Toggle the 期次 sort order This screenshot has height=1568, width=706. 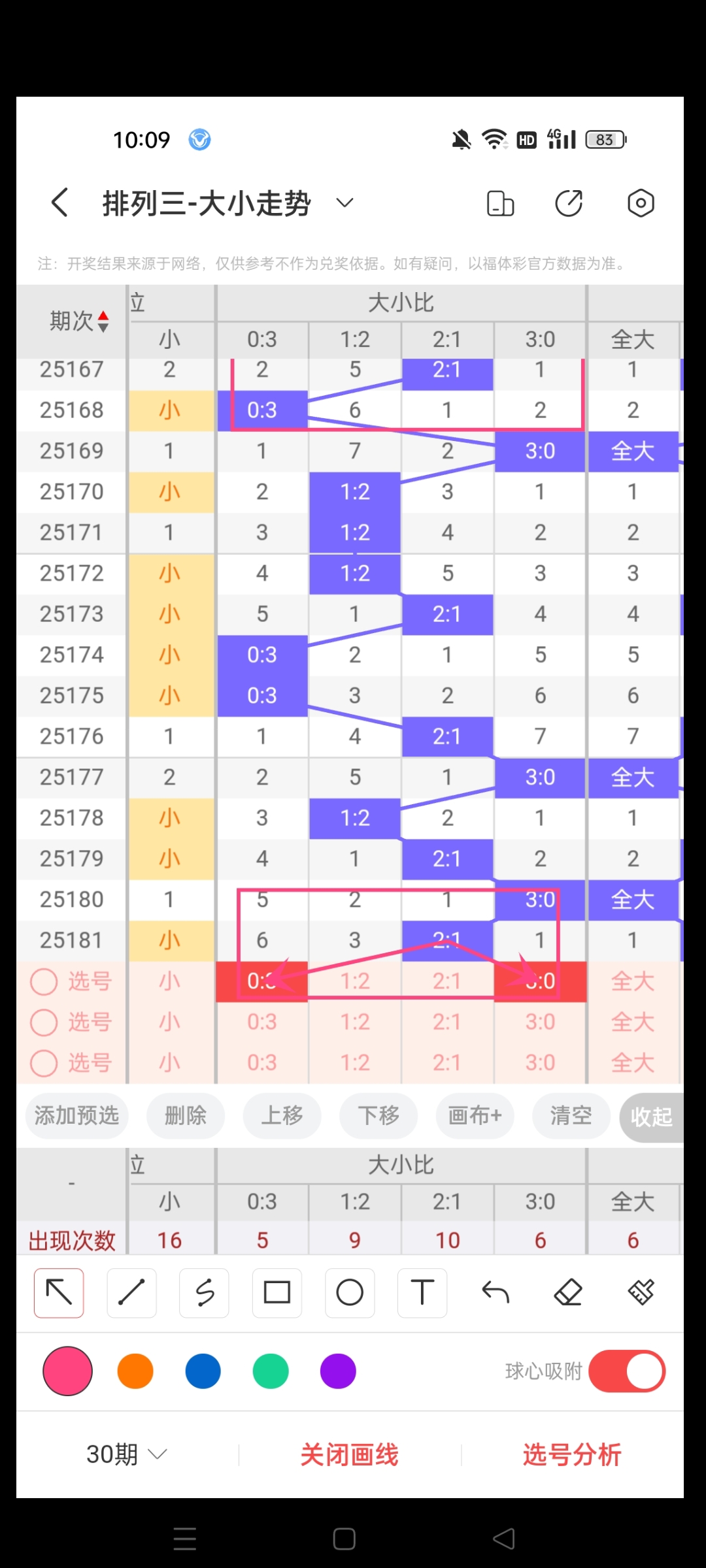tap(80, 321)
